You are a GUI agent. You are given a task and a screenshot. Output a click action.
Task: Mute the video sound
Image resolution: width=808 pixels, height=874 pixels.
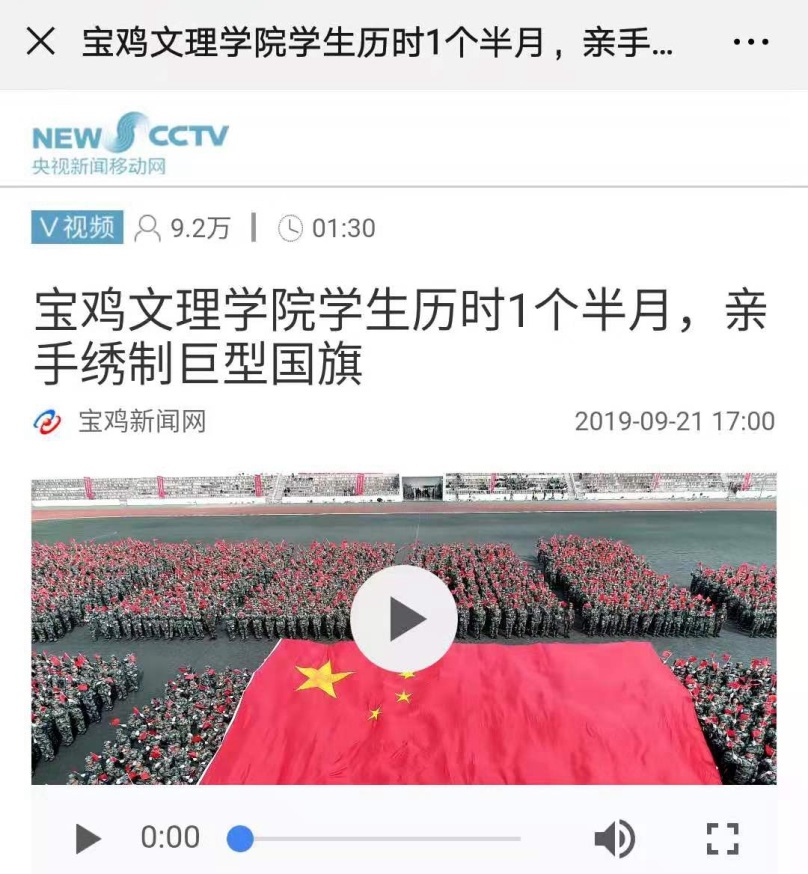pyautogui.click(x=614, y=838)
